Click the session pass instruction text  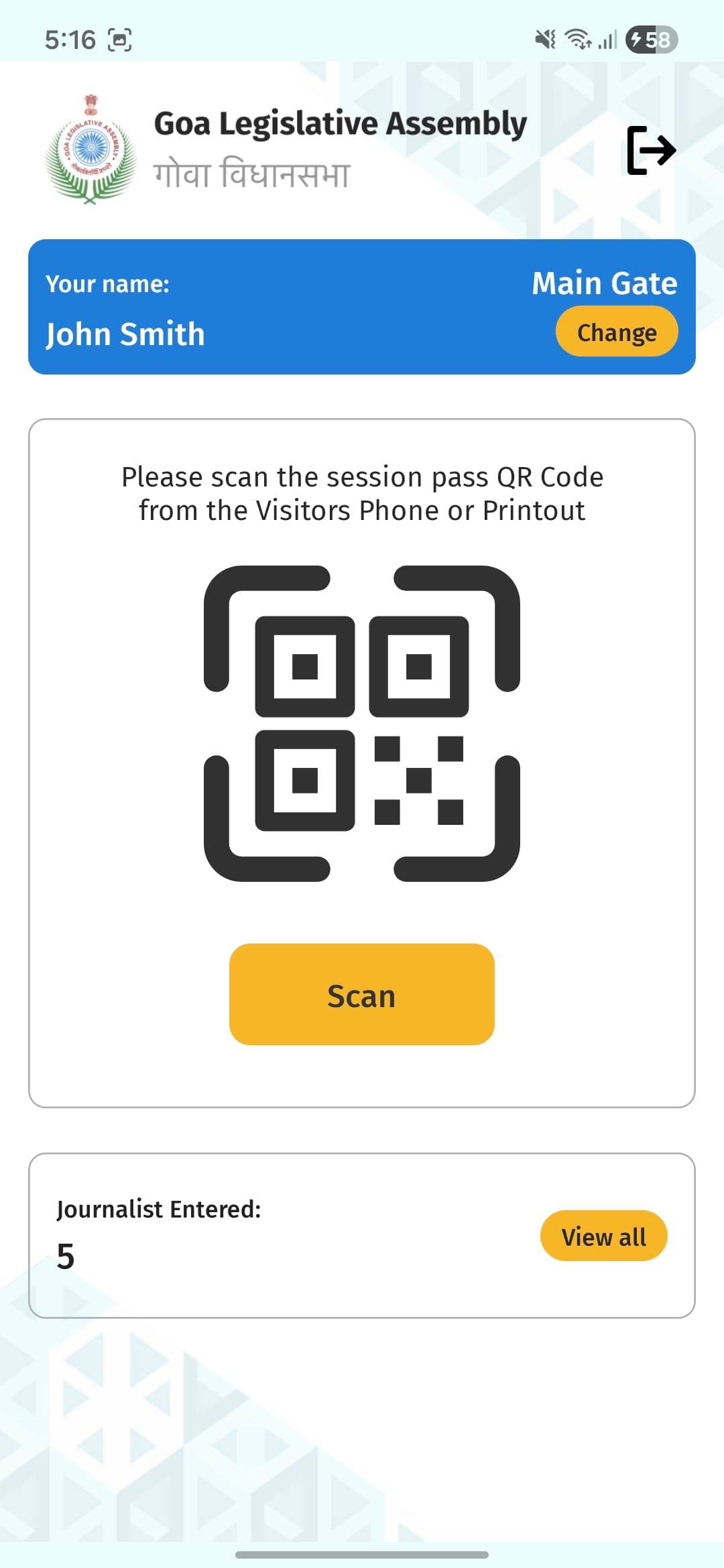click(362, 493)
